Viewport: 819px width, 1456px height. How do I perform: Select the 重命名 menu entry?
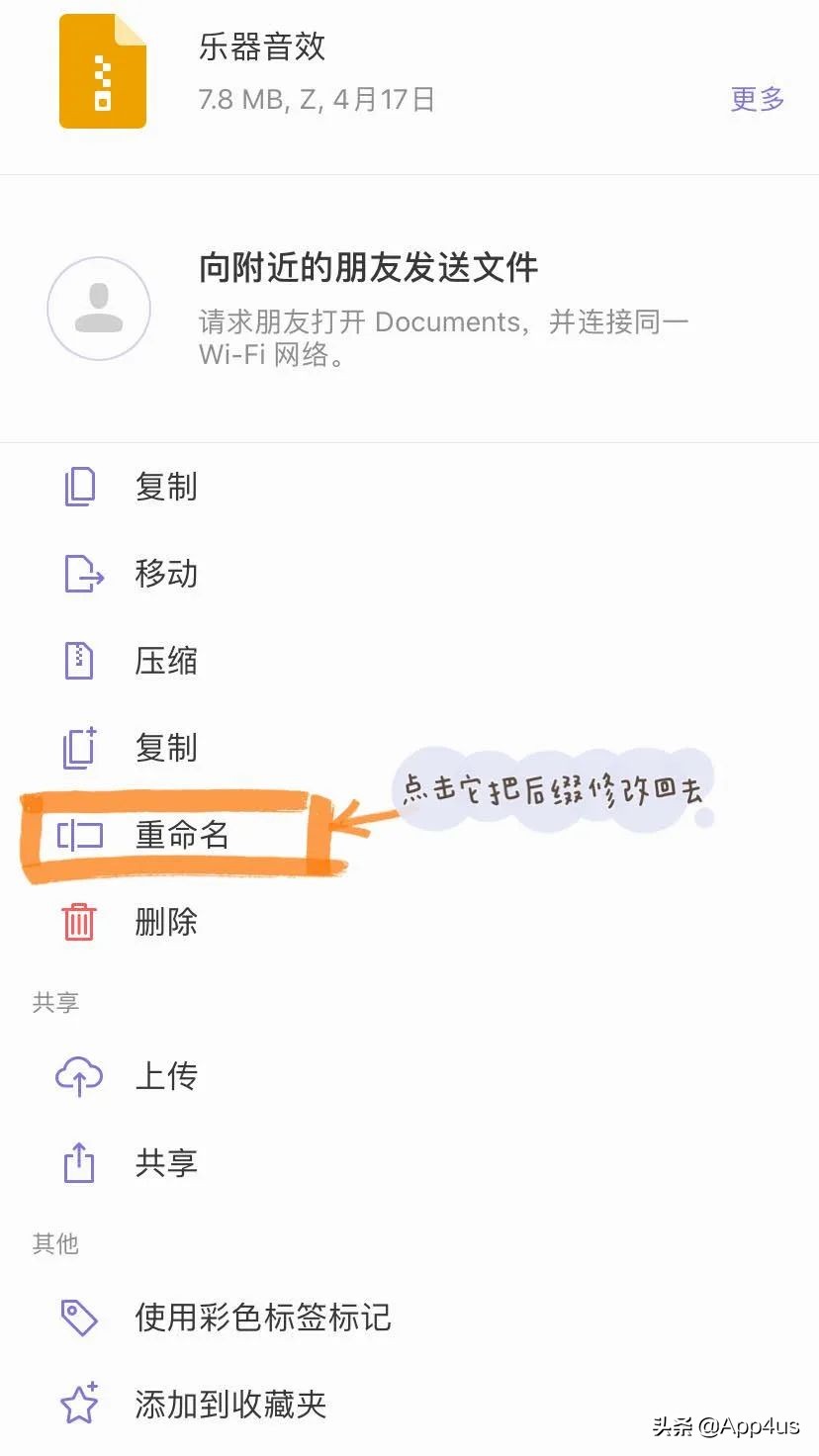[x=184, y=835]
